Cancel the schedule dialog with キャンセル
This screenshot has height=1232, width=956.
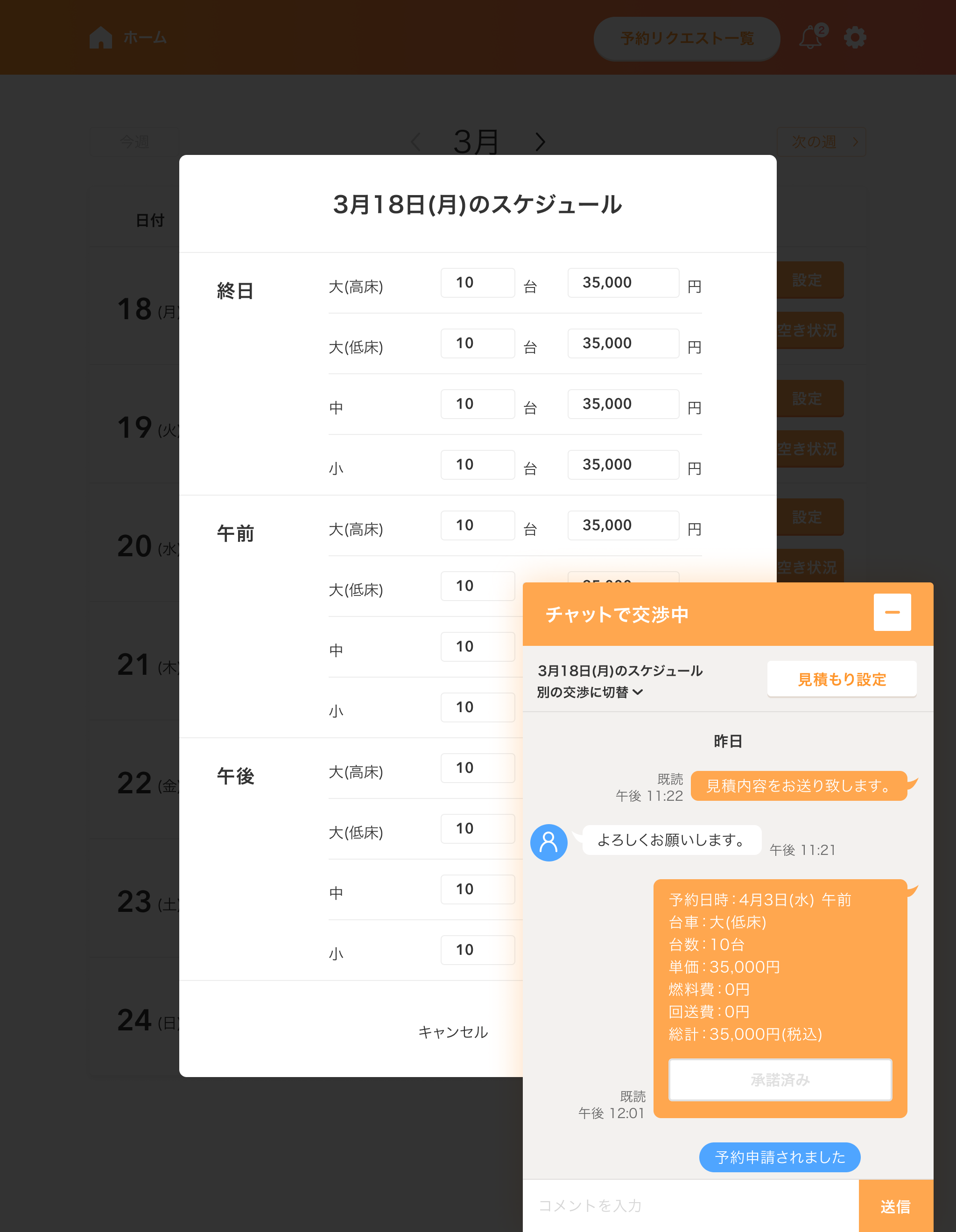point(453,1032)
